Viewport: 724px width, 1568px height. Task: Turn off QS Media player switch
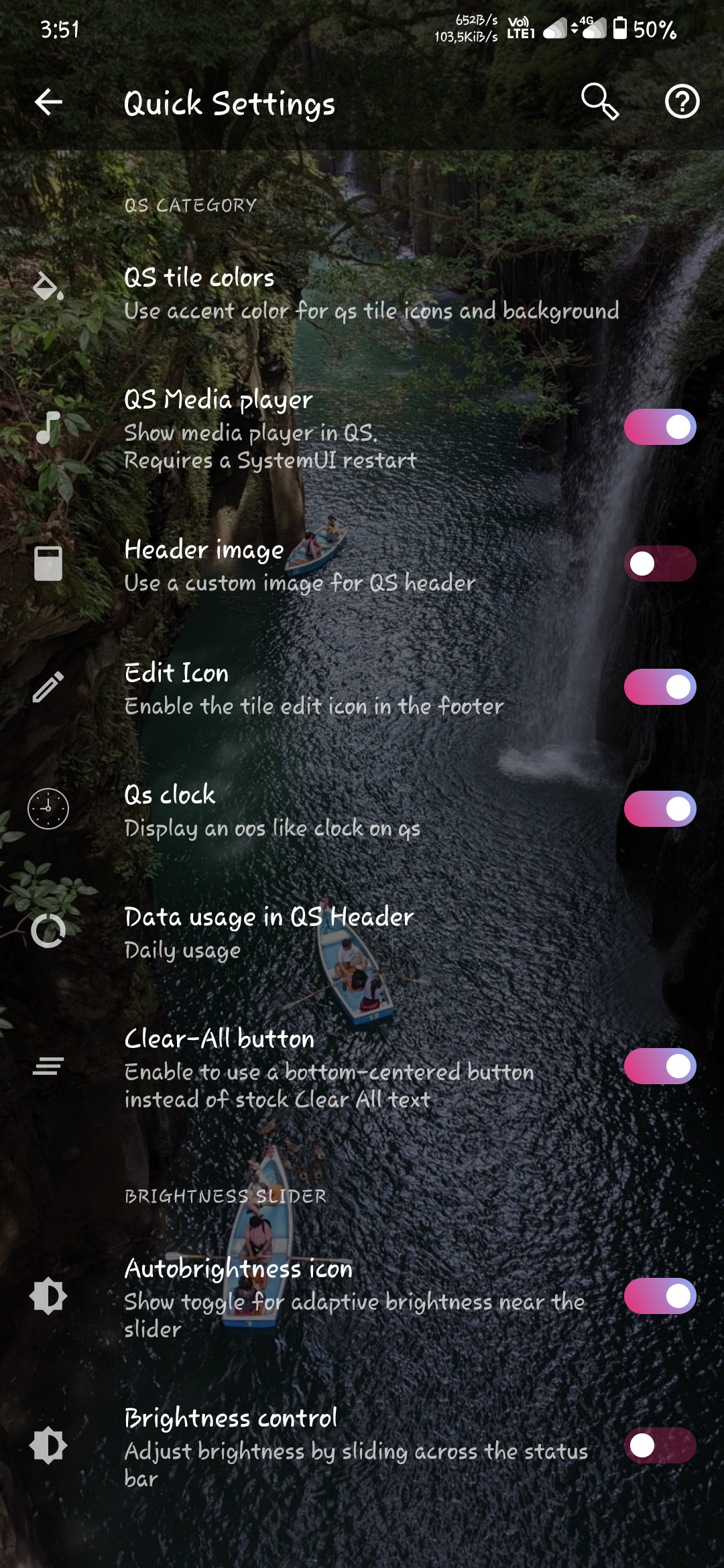(x=660, y=428)
